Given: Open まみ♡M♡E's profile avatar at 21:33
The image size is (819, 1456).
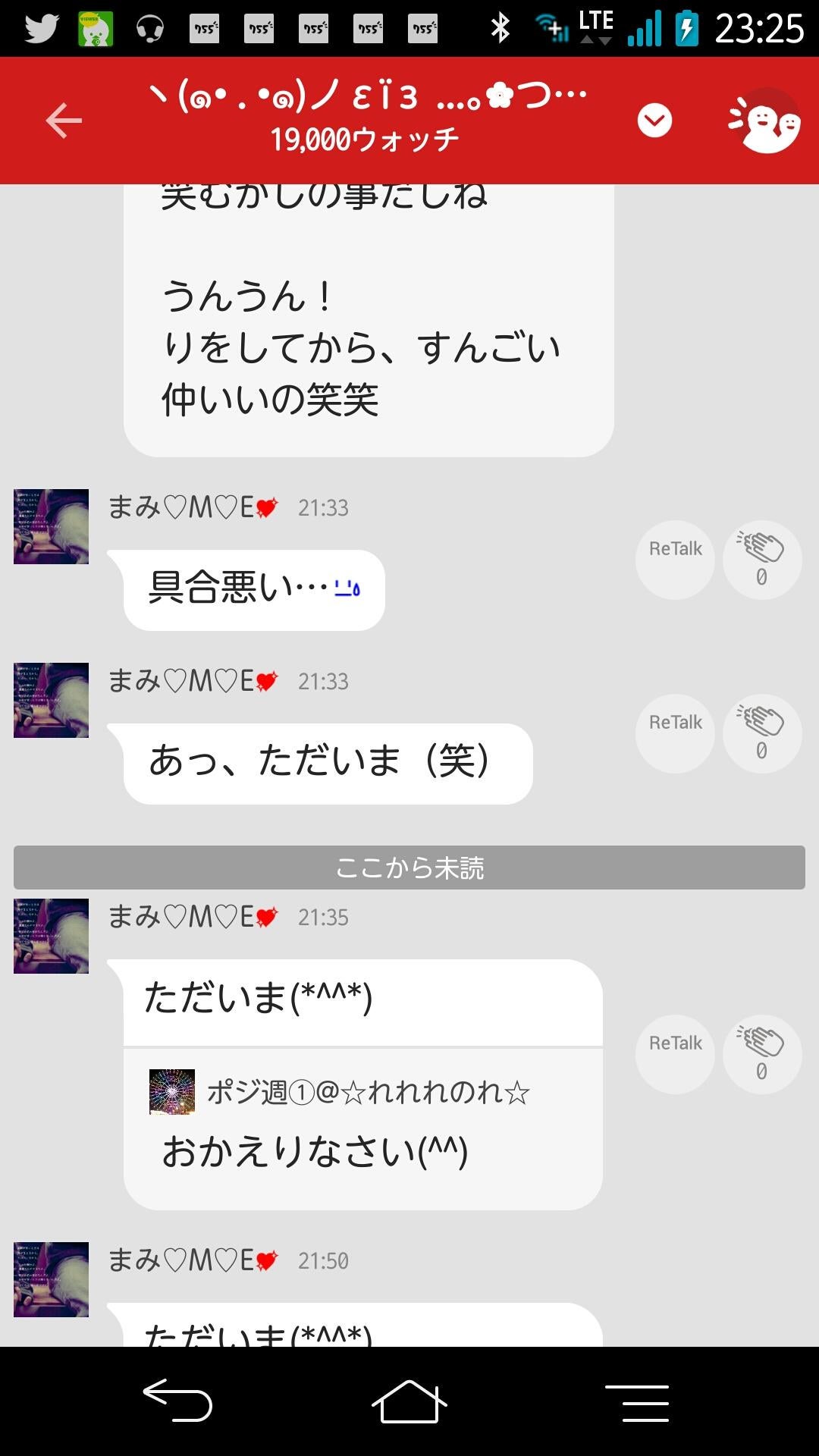Looking at the screenshot, I should click(x=50, y=527).
